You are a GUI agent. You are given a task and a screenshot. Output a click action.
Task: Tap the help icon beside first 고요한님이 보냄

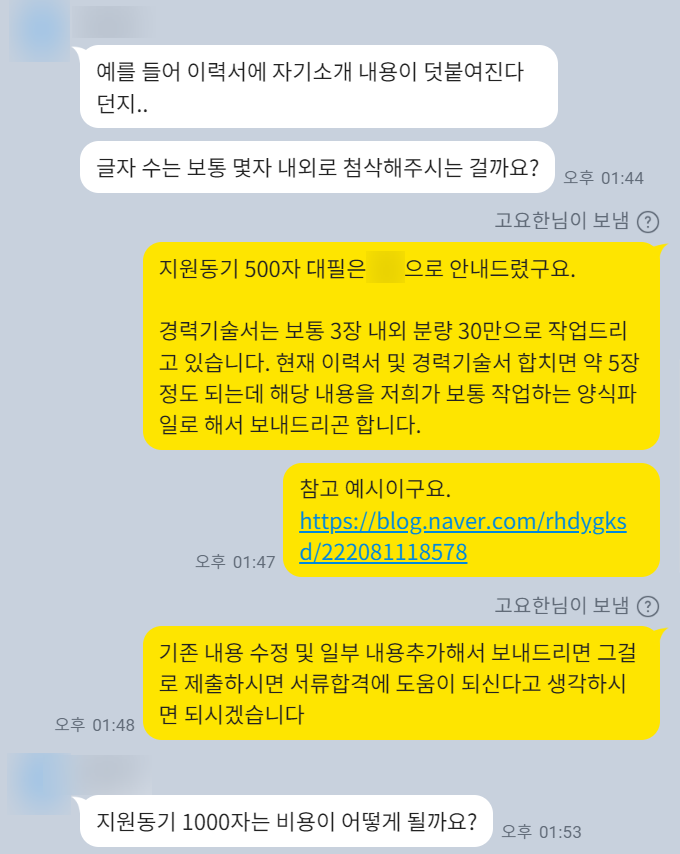(648, 221)
